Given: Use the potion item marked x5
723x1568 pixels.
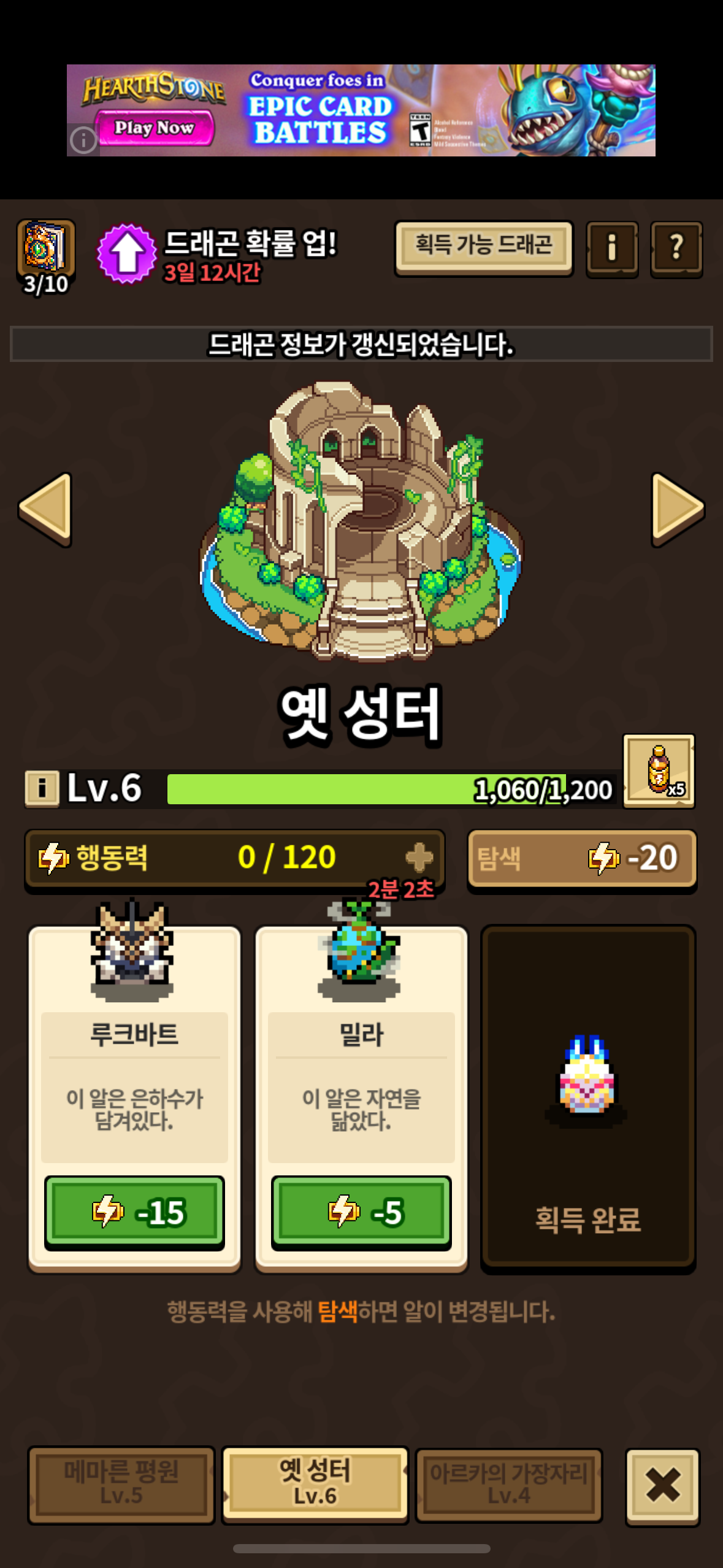Looking at the screenshot, I should (659, 771).
